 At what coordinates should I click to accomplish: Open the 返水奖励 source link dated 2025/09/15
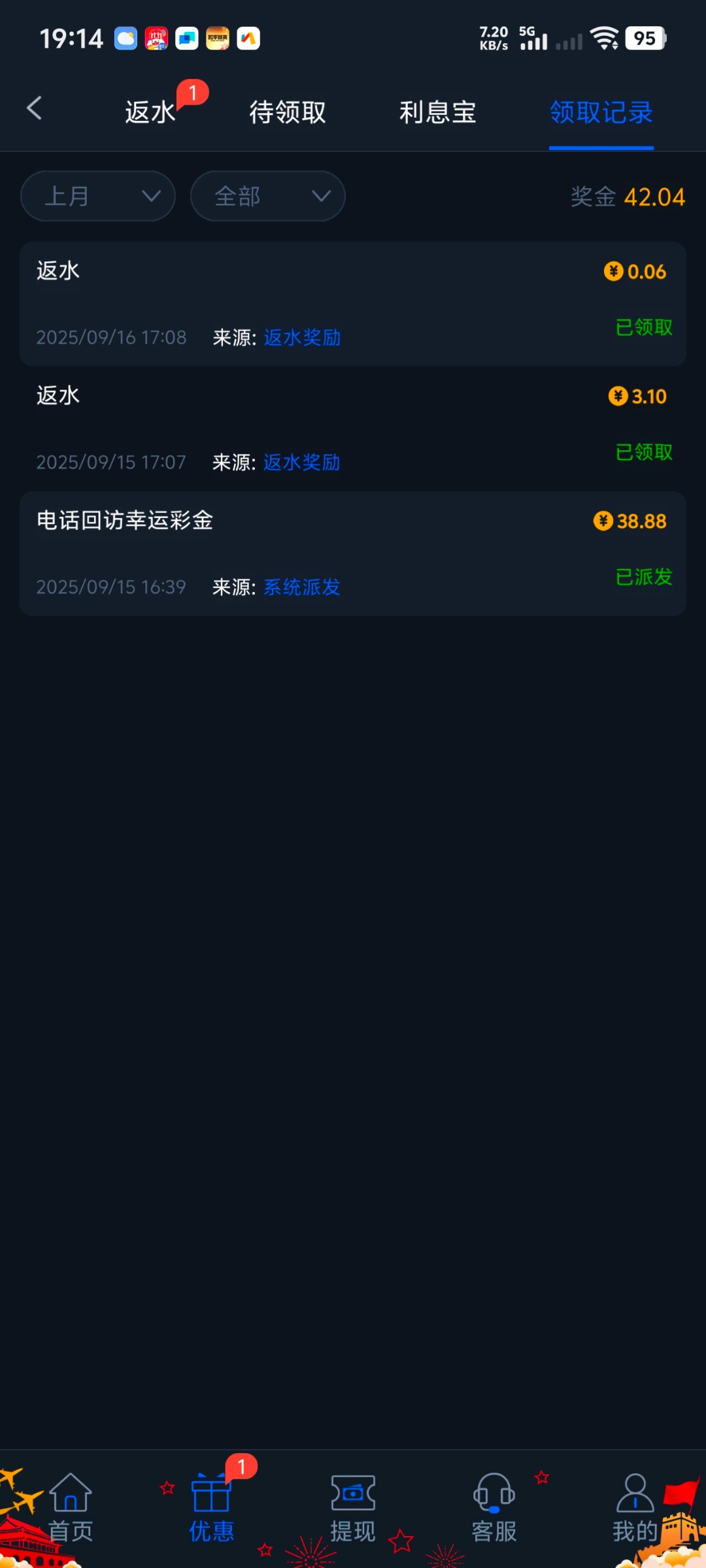(302, 463)
